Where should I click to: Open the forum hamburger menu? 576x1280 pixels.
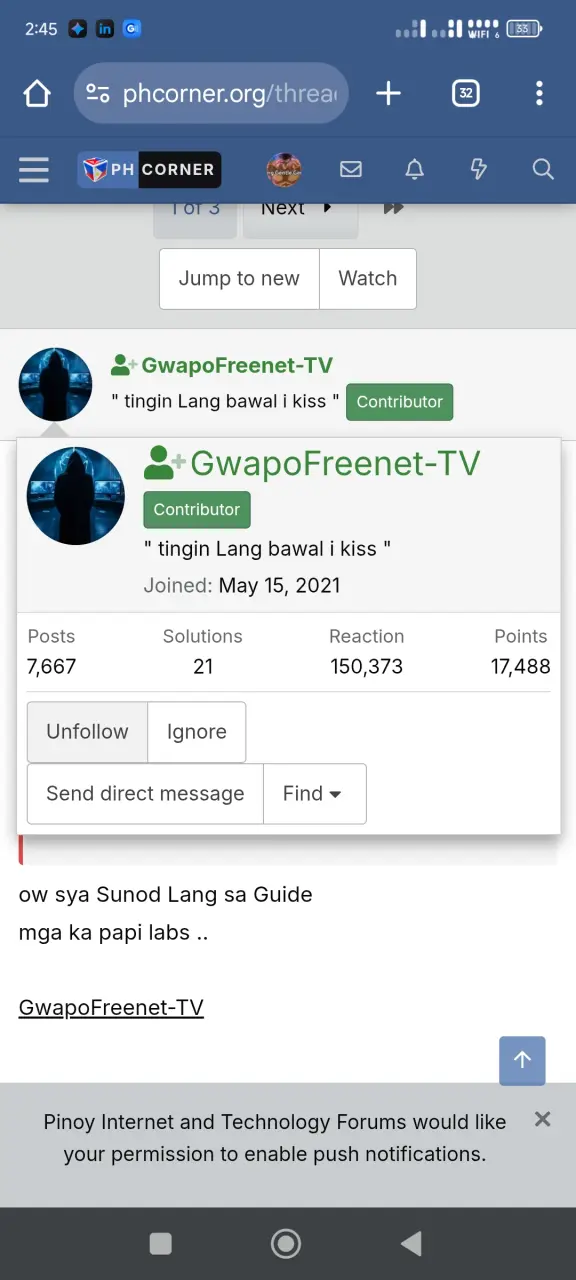coord(33,170)
